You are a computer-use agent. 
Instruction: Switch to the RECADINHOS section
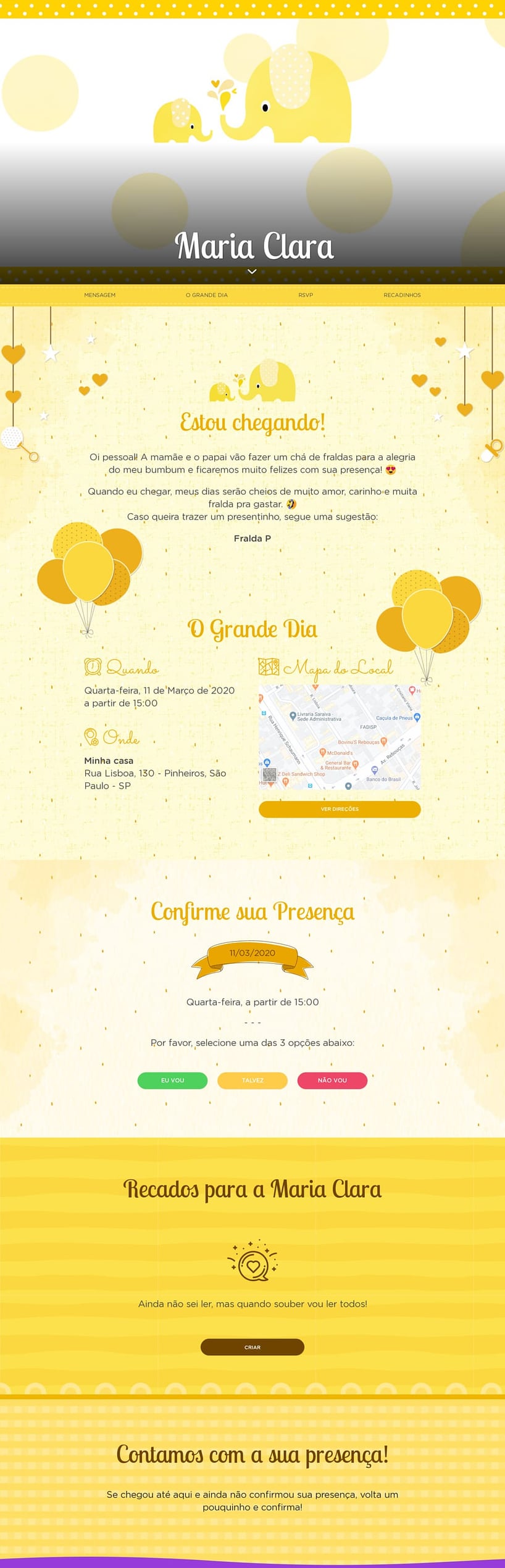click(x=402, y=295)
